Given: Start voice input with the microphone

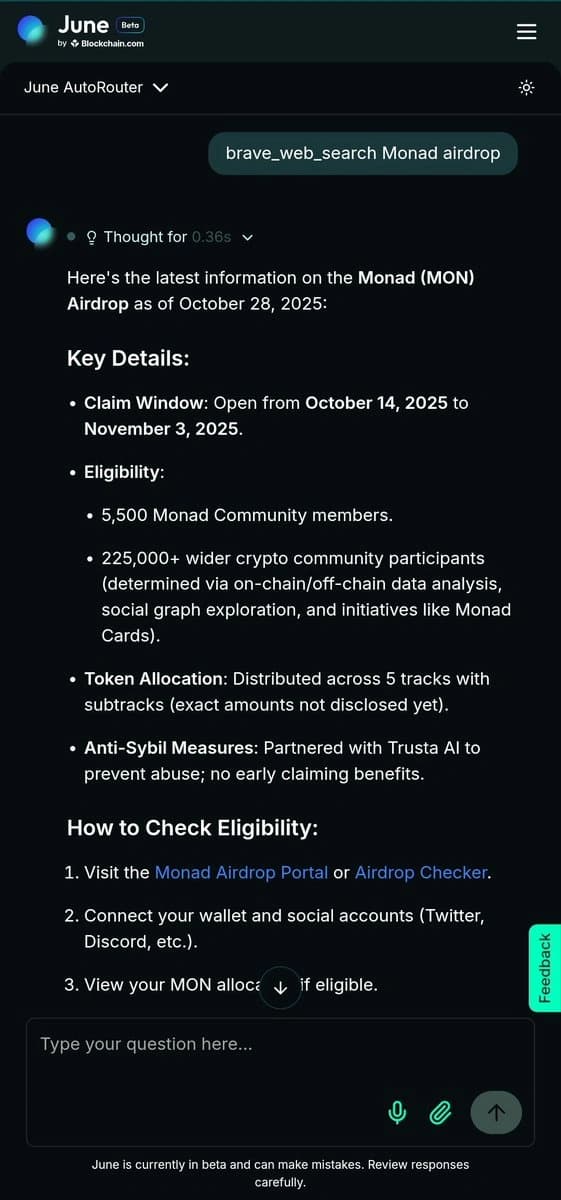Looking at the screenshot, I should tap(397, 1112).
